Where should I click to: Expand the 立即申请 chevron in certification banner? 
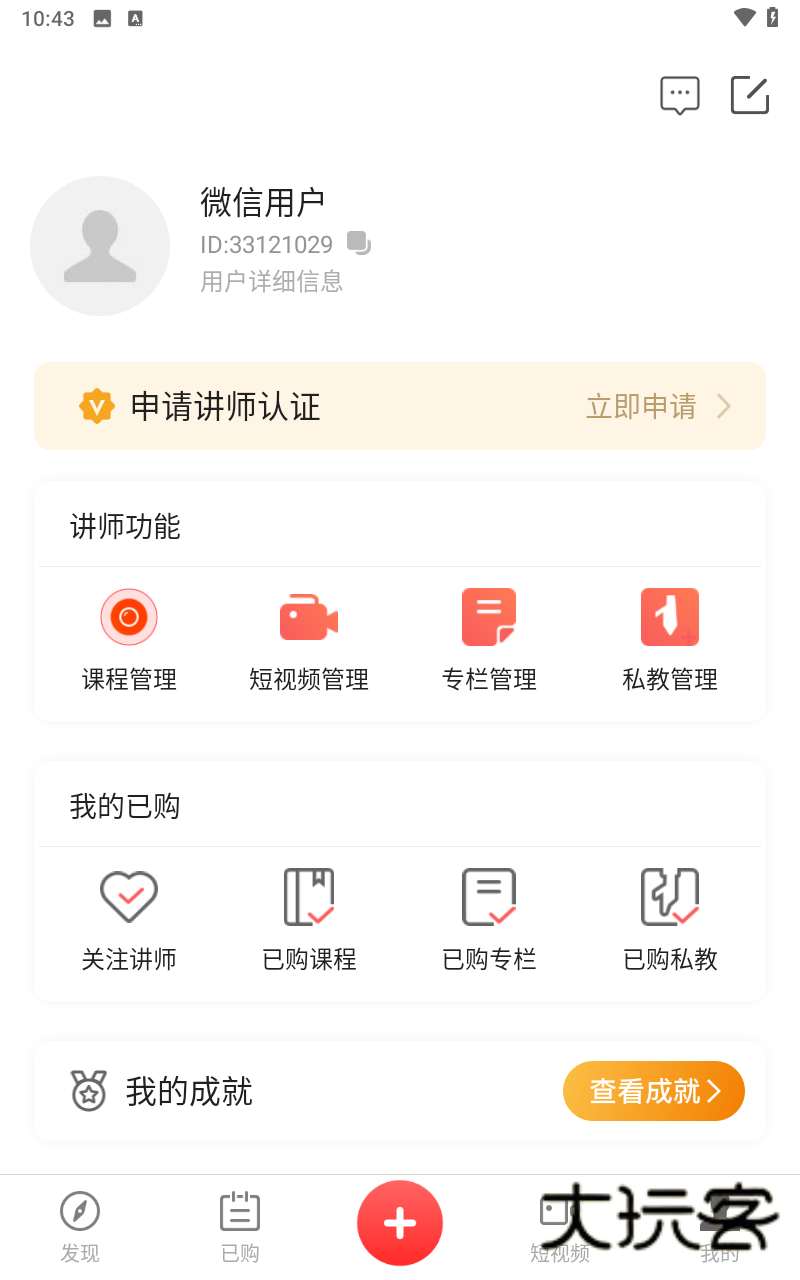[x=724, y=406]
